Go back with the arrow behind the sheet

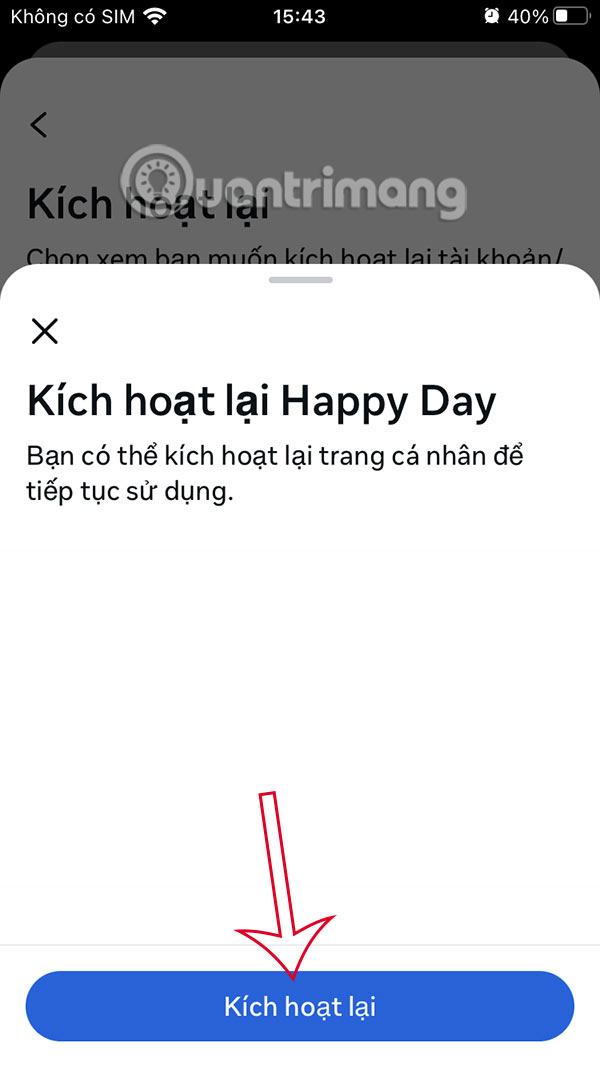click(39, 125)
